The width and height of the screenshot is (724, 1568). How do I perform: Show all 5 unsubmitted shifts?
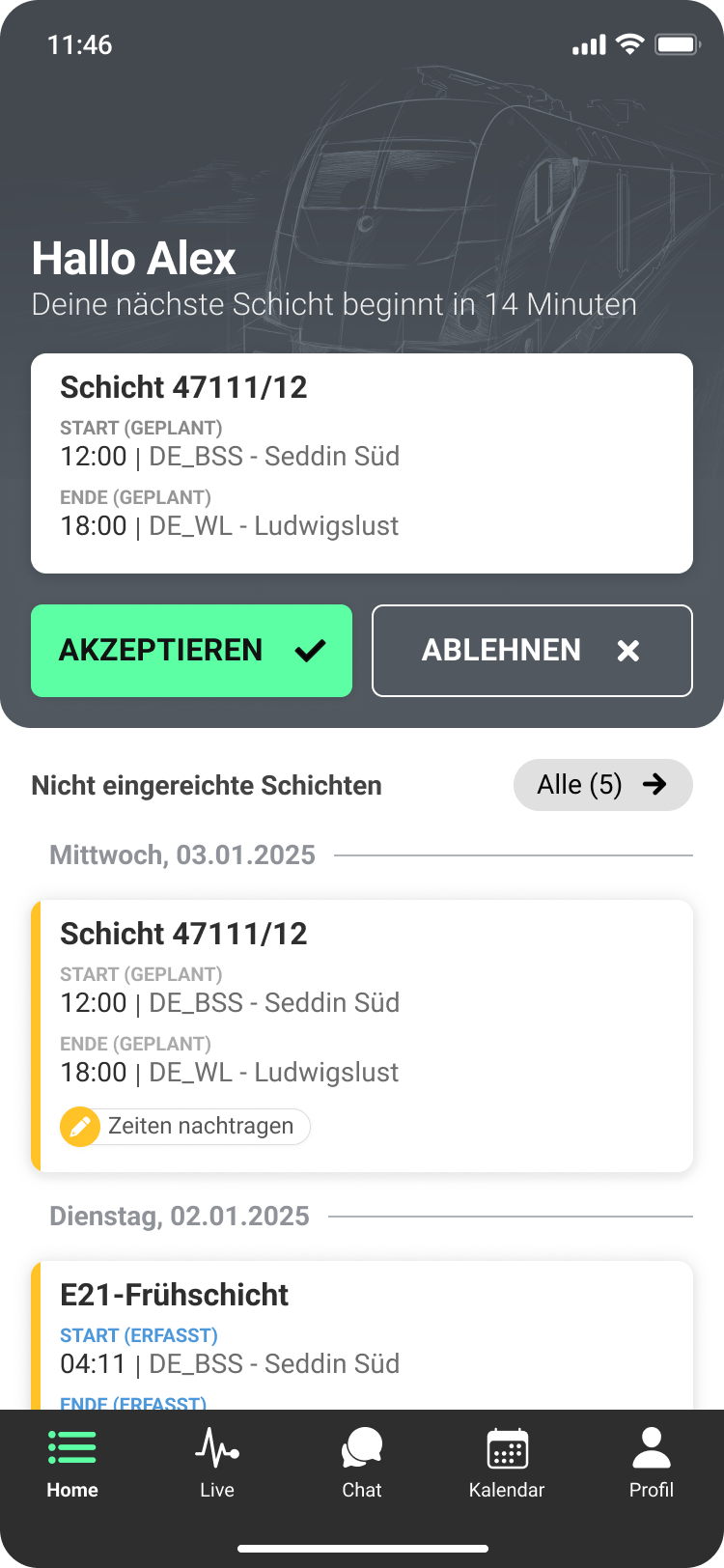click(x=602, y=785)
